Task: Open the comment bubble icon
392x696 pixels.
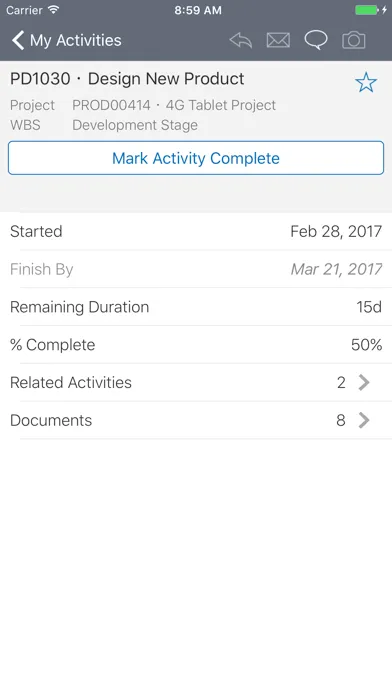Action: click(316, 40)
